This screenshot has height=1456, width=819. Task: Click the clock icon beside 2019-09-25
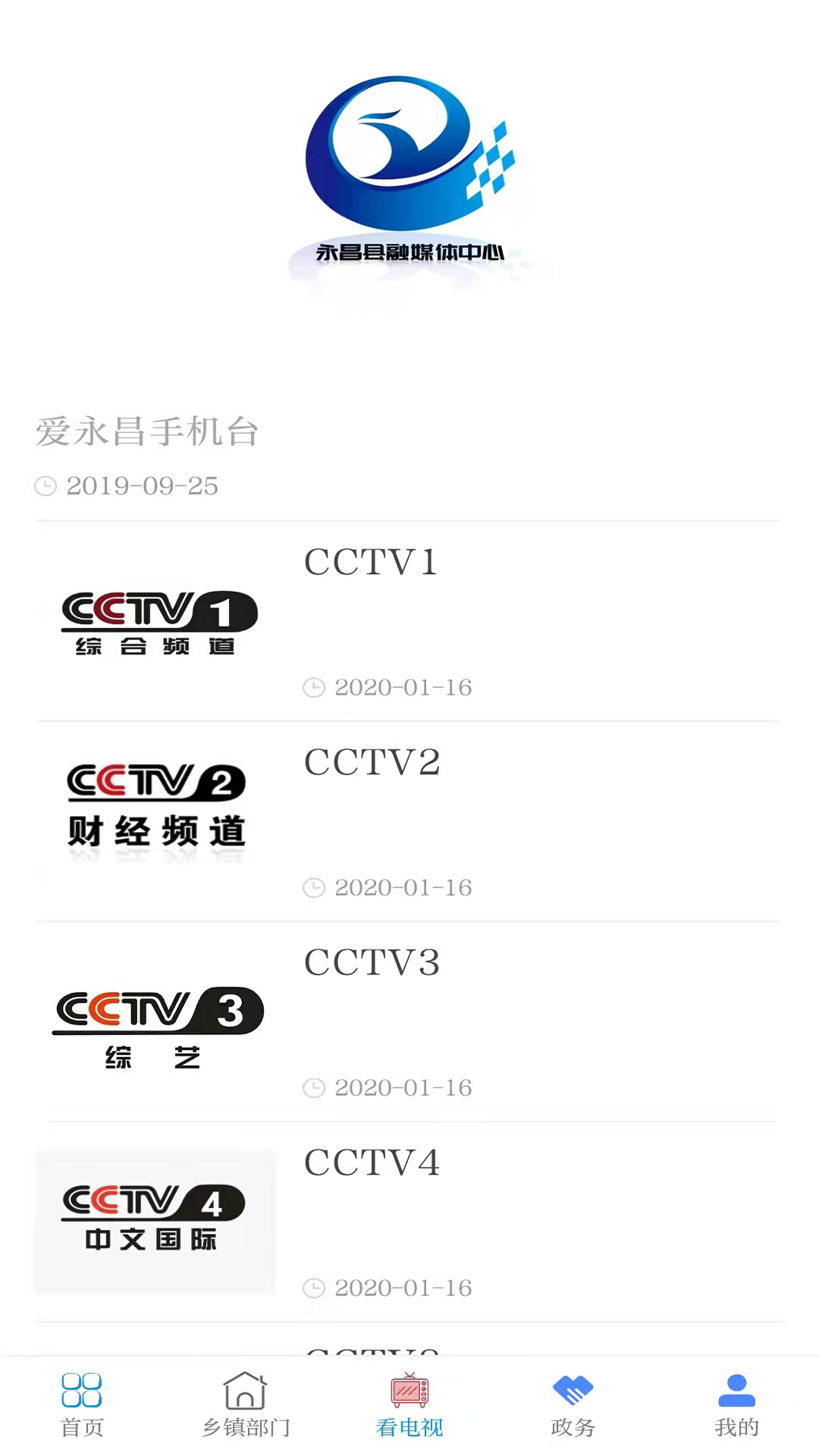(x=45, y=486)
